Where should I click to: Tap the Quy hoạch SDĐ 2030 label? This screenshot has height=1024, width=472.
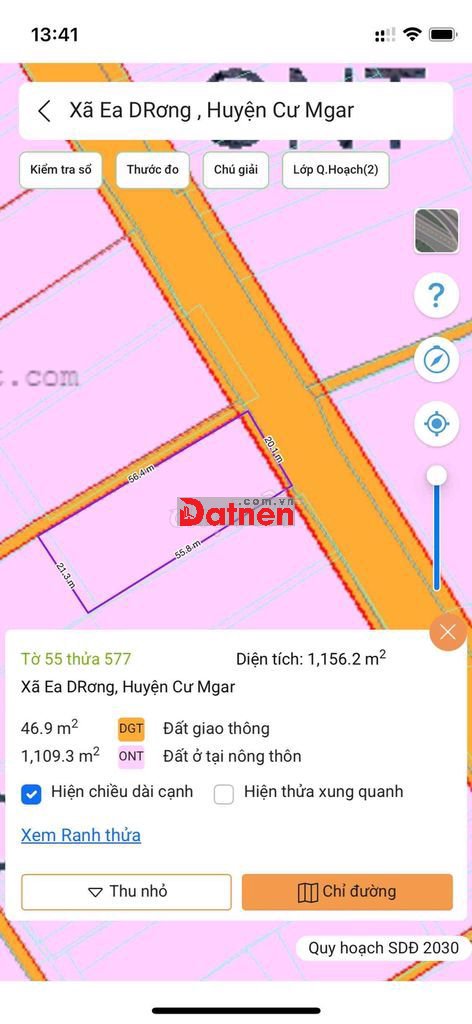pos(384,948)
